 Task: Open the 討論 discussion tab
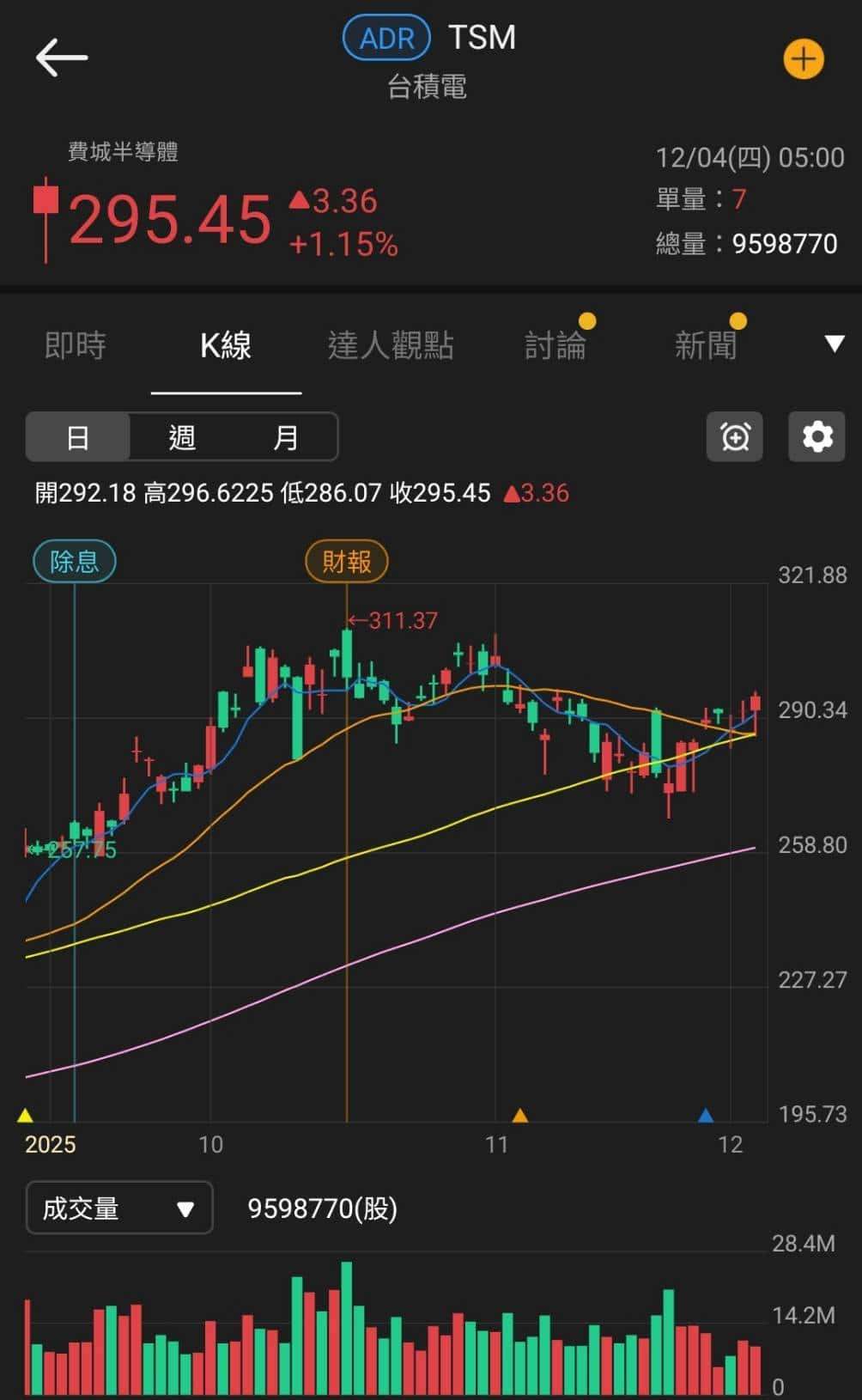coord(557,344)
